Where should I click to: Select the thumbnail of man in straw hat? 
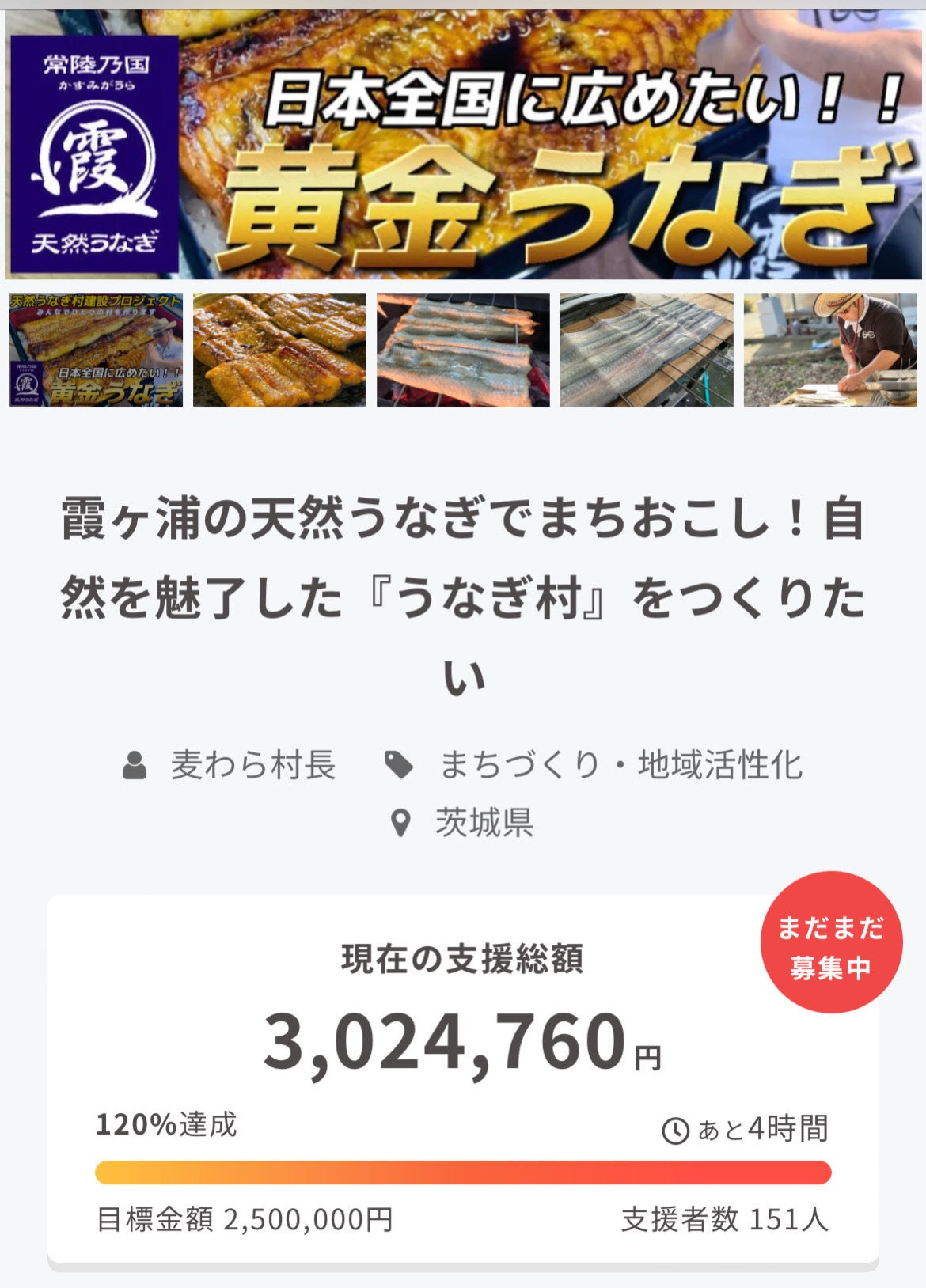tap(830, 350)
